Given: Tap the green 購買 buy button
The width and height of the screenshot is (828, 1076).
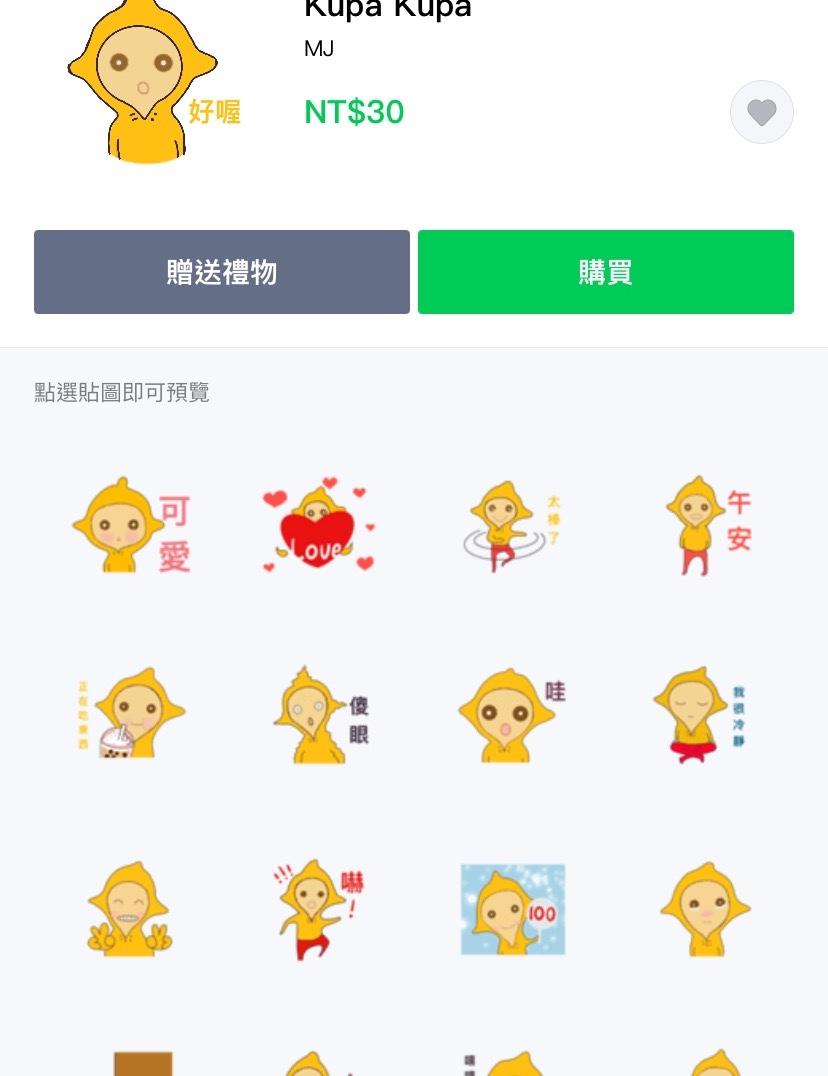Looking at the screenshot, I should pos(605,272).
